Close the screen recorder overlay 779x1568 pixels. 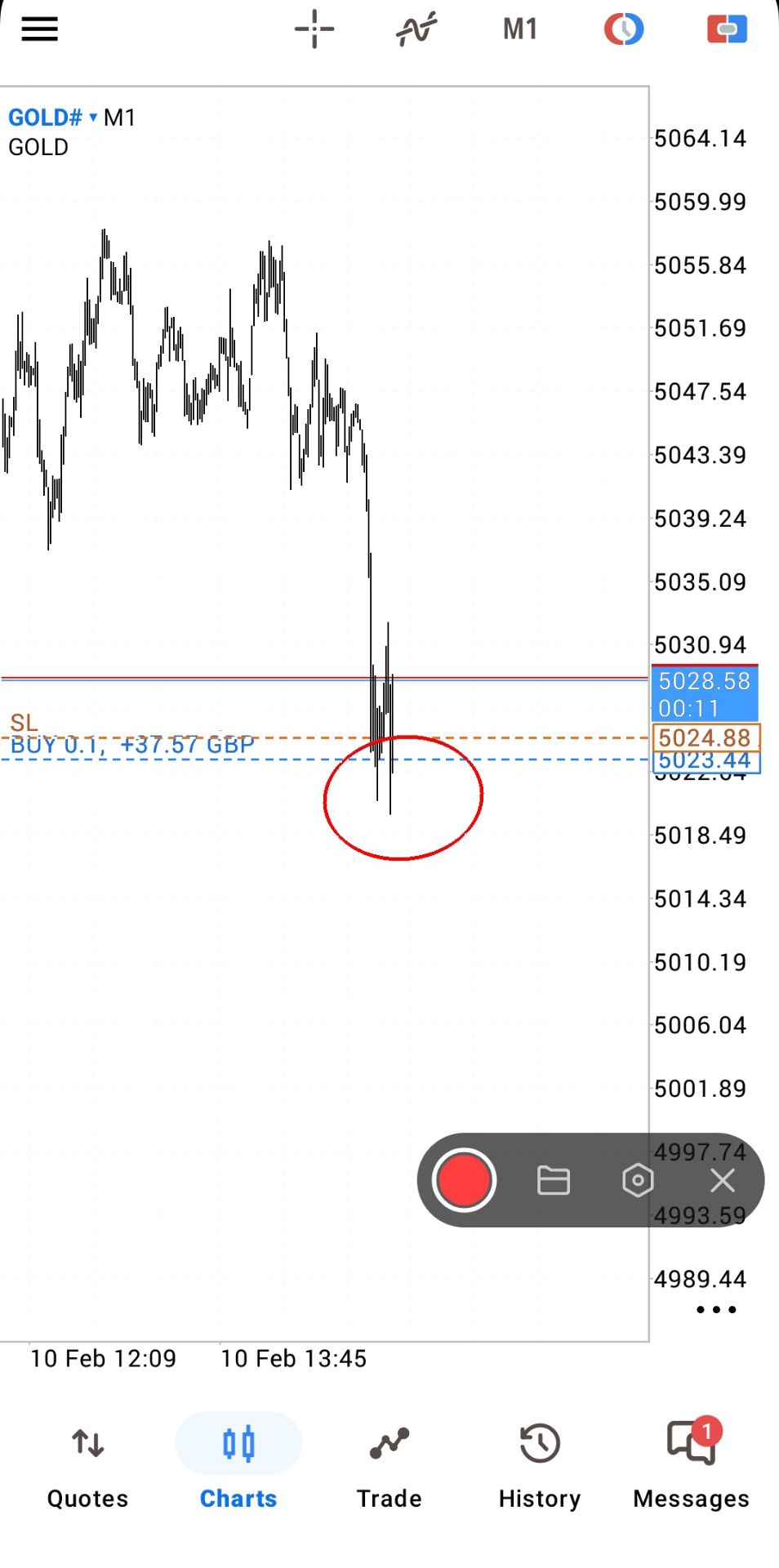click(x=723, y=1180)
